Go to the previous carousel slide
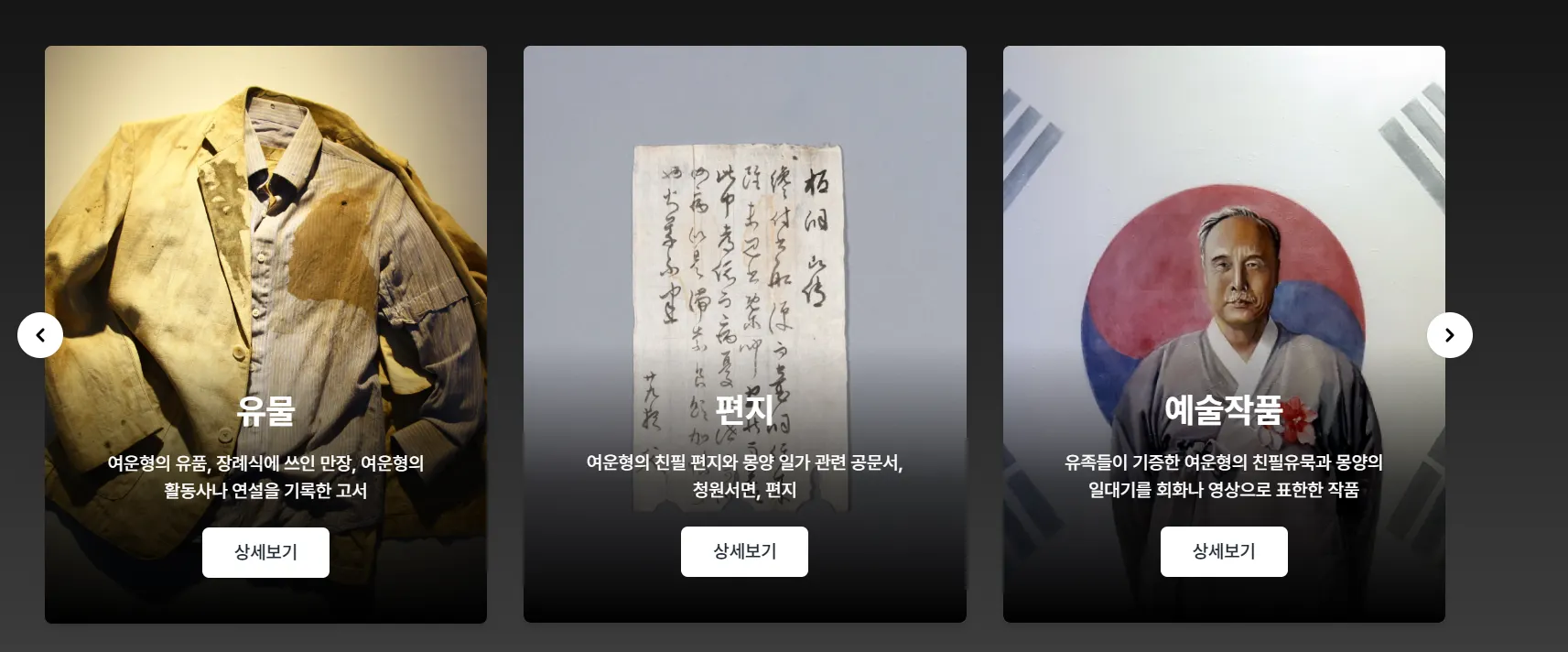 (40, 335)
